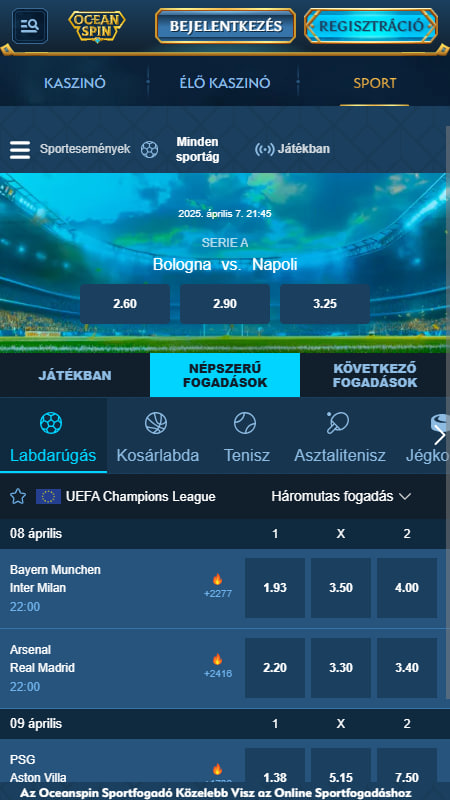This screenshot has width=450, height=800.
Task: Tap the Bejelentkezés login button
Action: point(226,26)
